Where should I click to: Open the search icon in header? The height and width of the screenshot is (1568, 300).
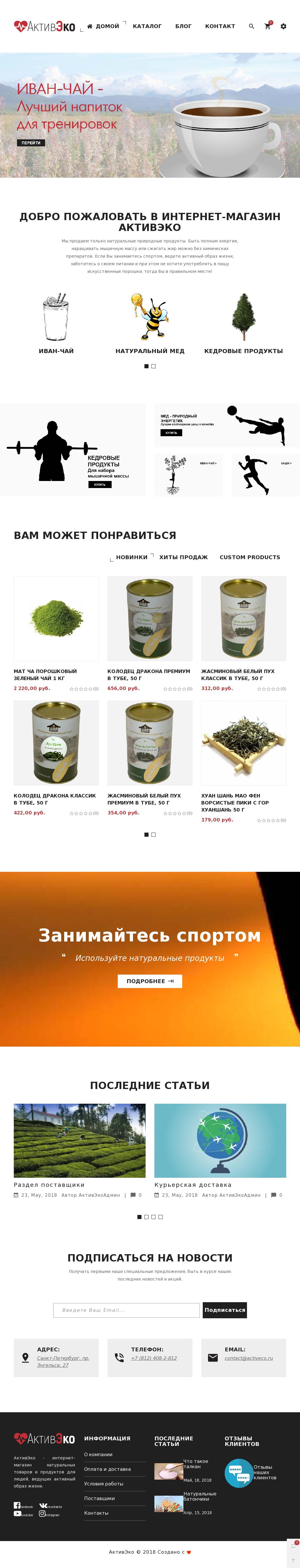pyautogui.click(x=251, y=26)
